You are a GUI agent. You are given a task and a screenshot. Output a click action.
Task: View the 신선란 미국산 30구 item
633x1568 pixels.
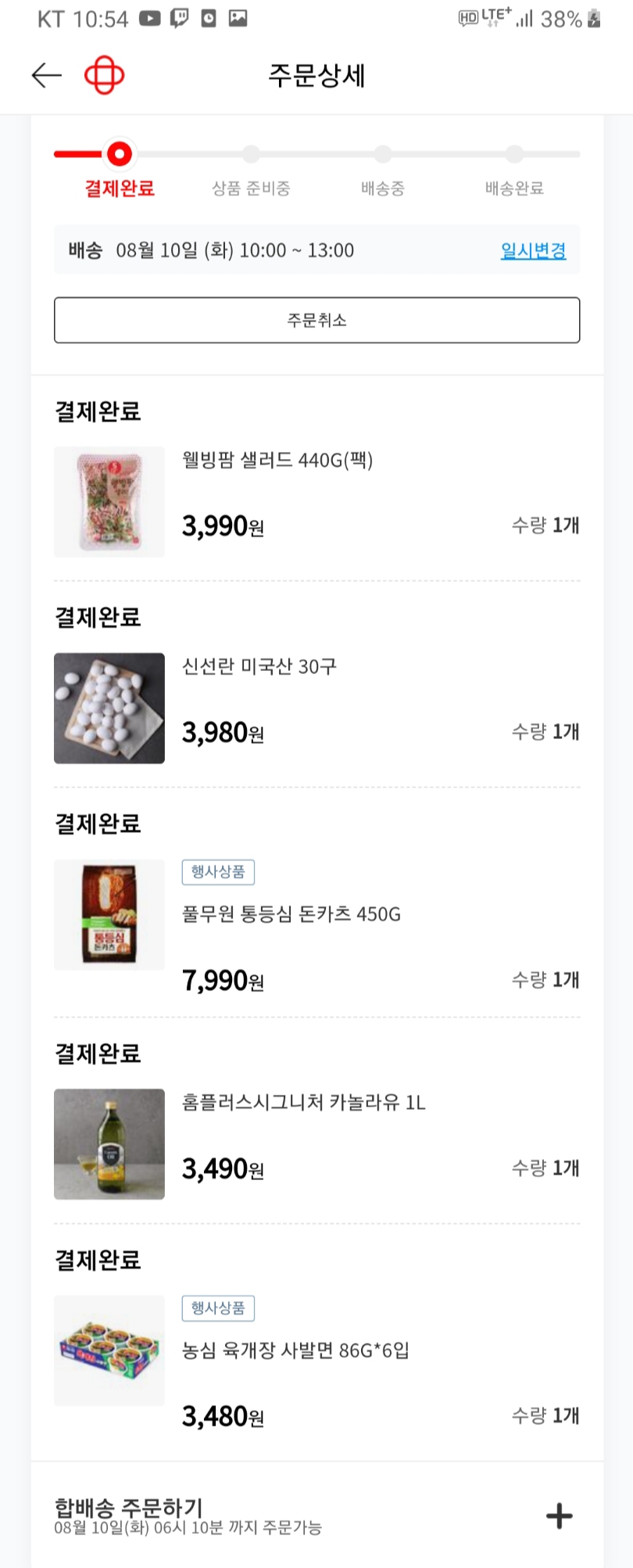[x=259, y=666]
